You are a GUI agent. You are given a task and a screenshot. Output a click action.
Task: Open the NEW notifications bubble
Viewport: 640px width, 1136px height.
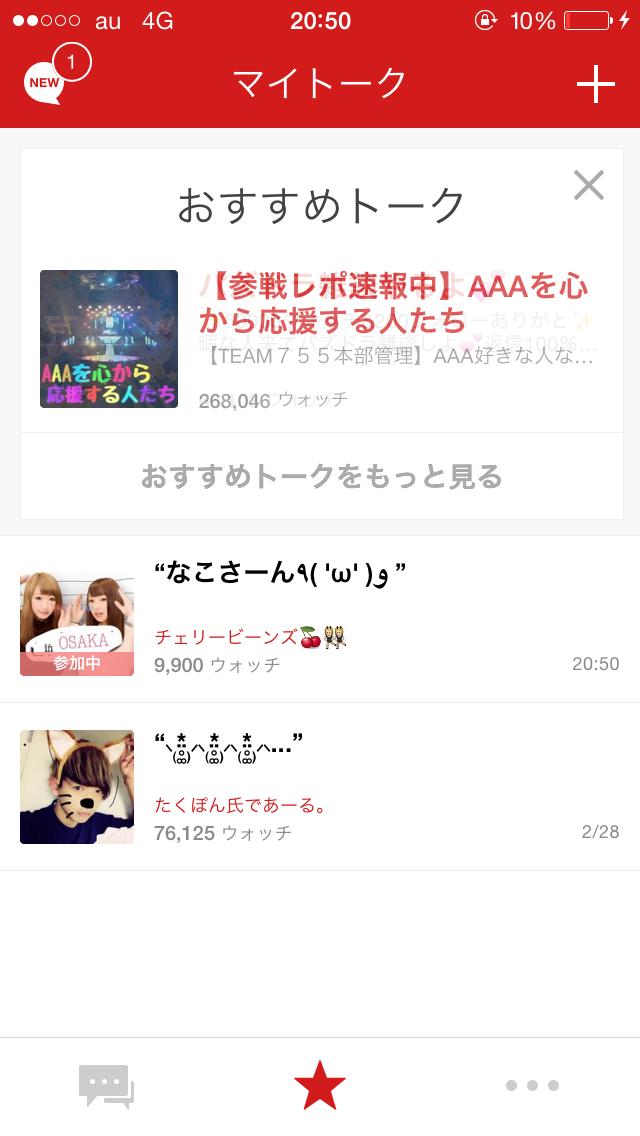pyautogui.click(x=48, y=80)
